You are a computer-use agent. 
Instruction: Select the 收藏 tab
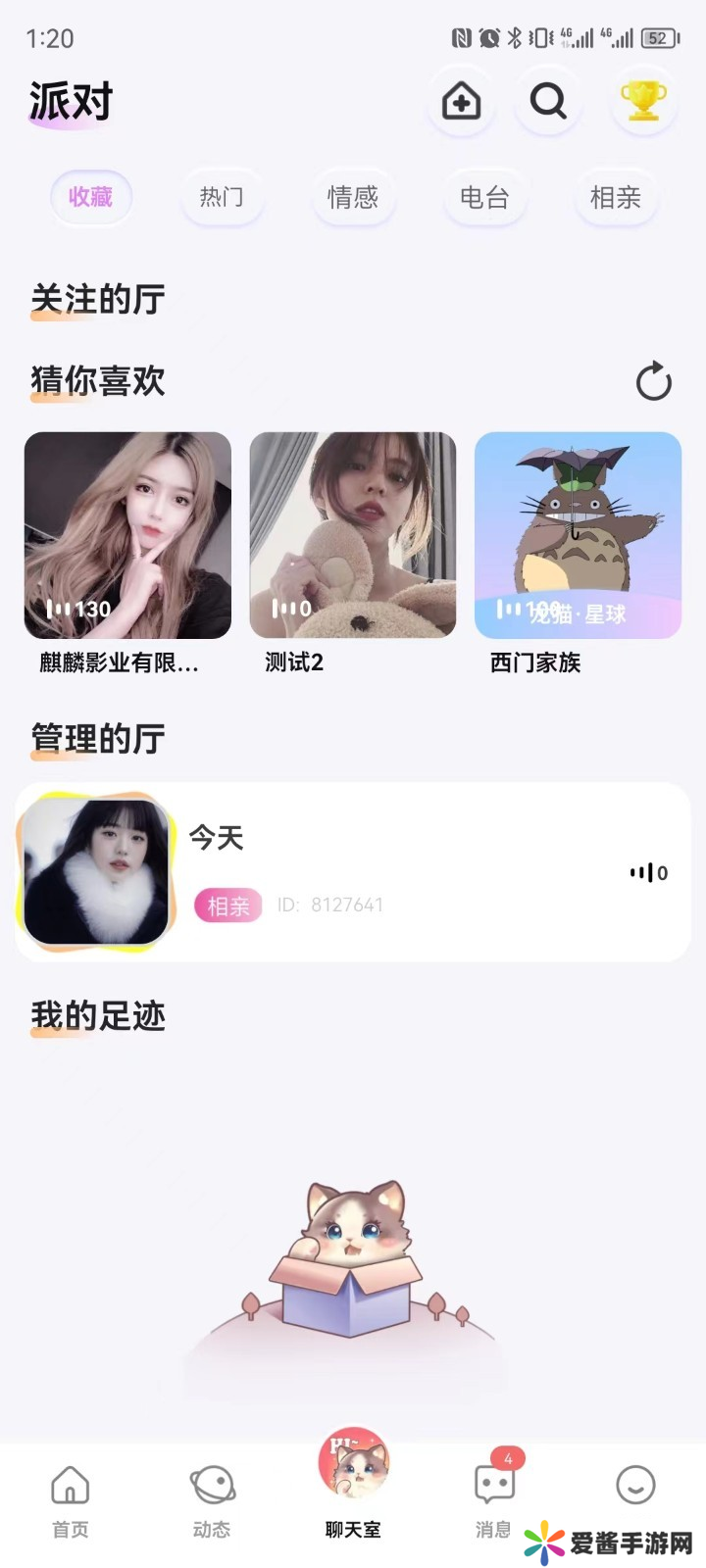pyautogui.click(x=90, y=197)
